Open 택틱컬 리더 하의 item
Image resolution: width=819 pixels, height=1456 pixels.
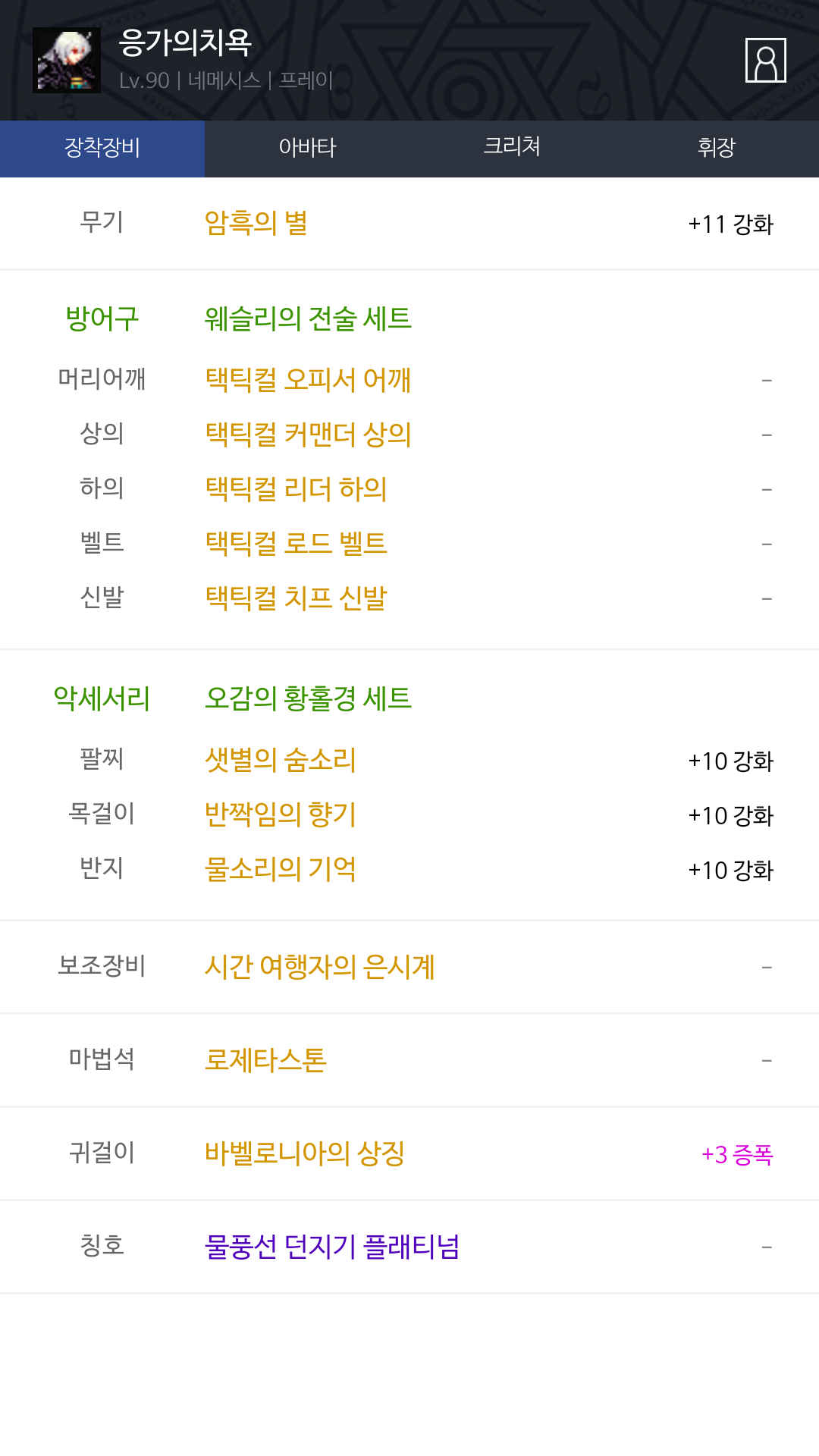[x=296, y=488]
